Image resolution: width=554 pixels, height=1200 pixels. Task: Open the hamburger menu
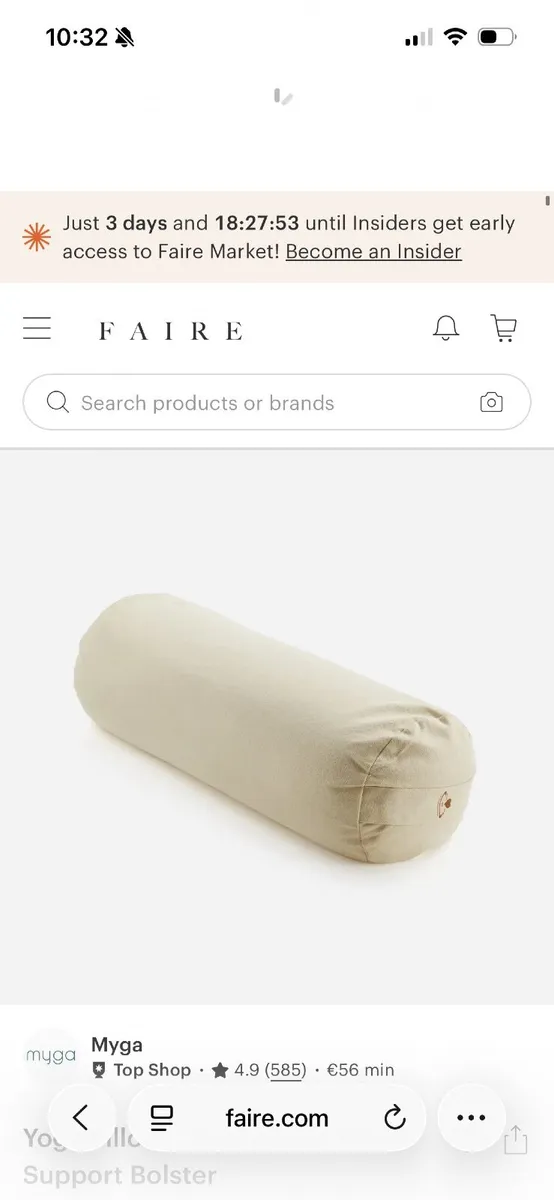[37, 329]
